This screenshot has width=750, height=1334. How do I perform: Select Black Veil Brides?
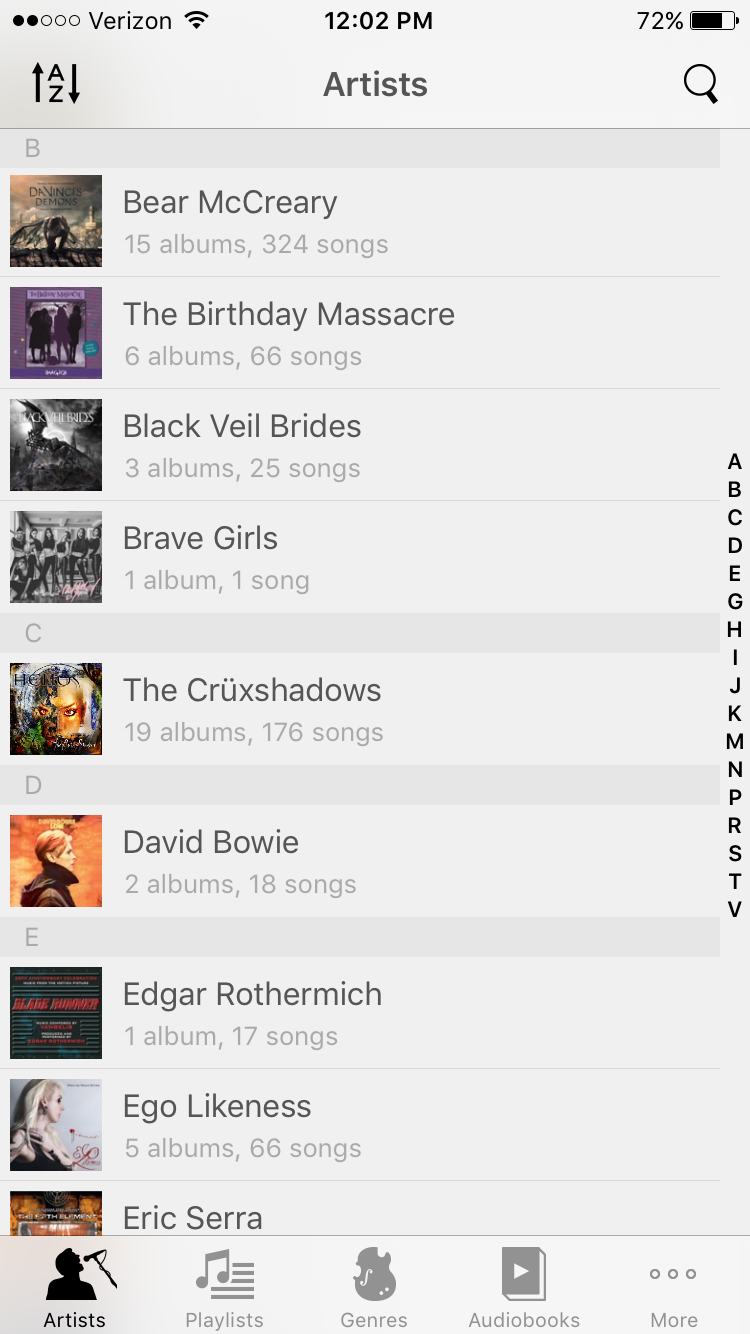pos(360,445)
